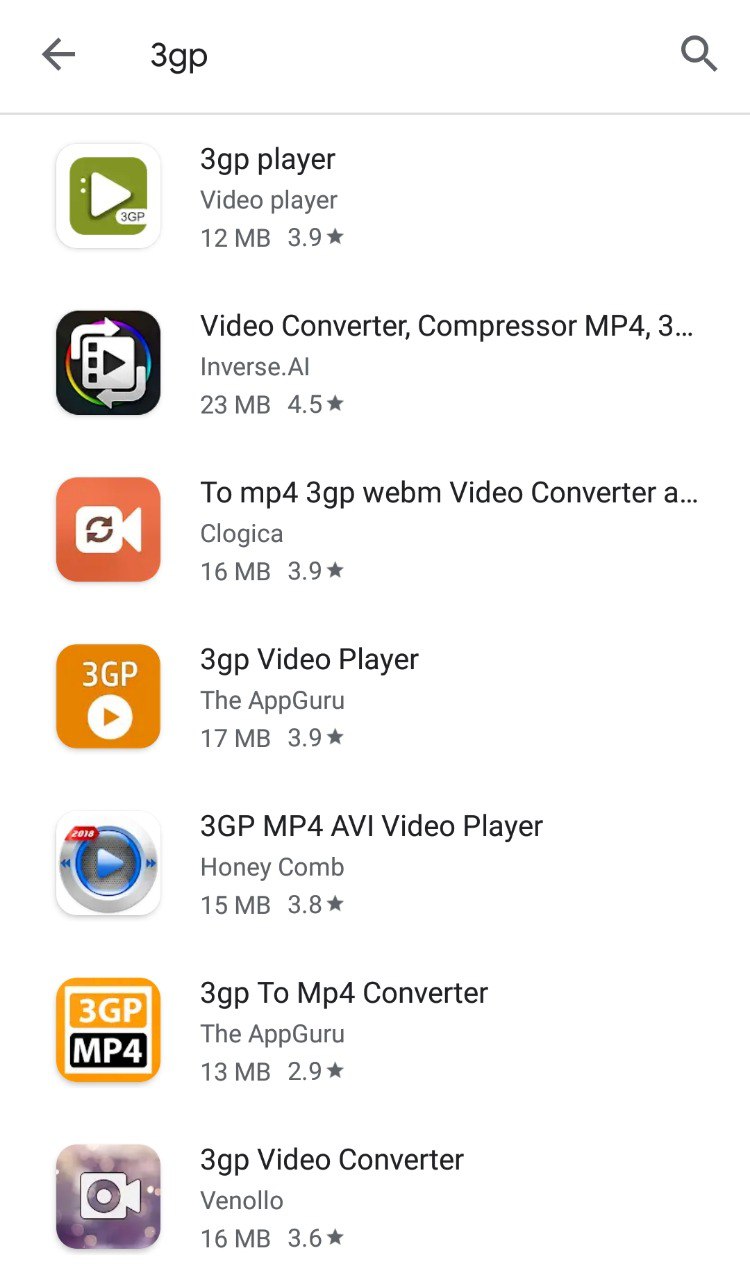Tap the search magnifier icon
The image size is (750, 1280).
tap(699, 54)
